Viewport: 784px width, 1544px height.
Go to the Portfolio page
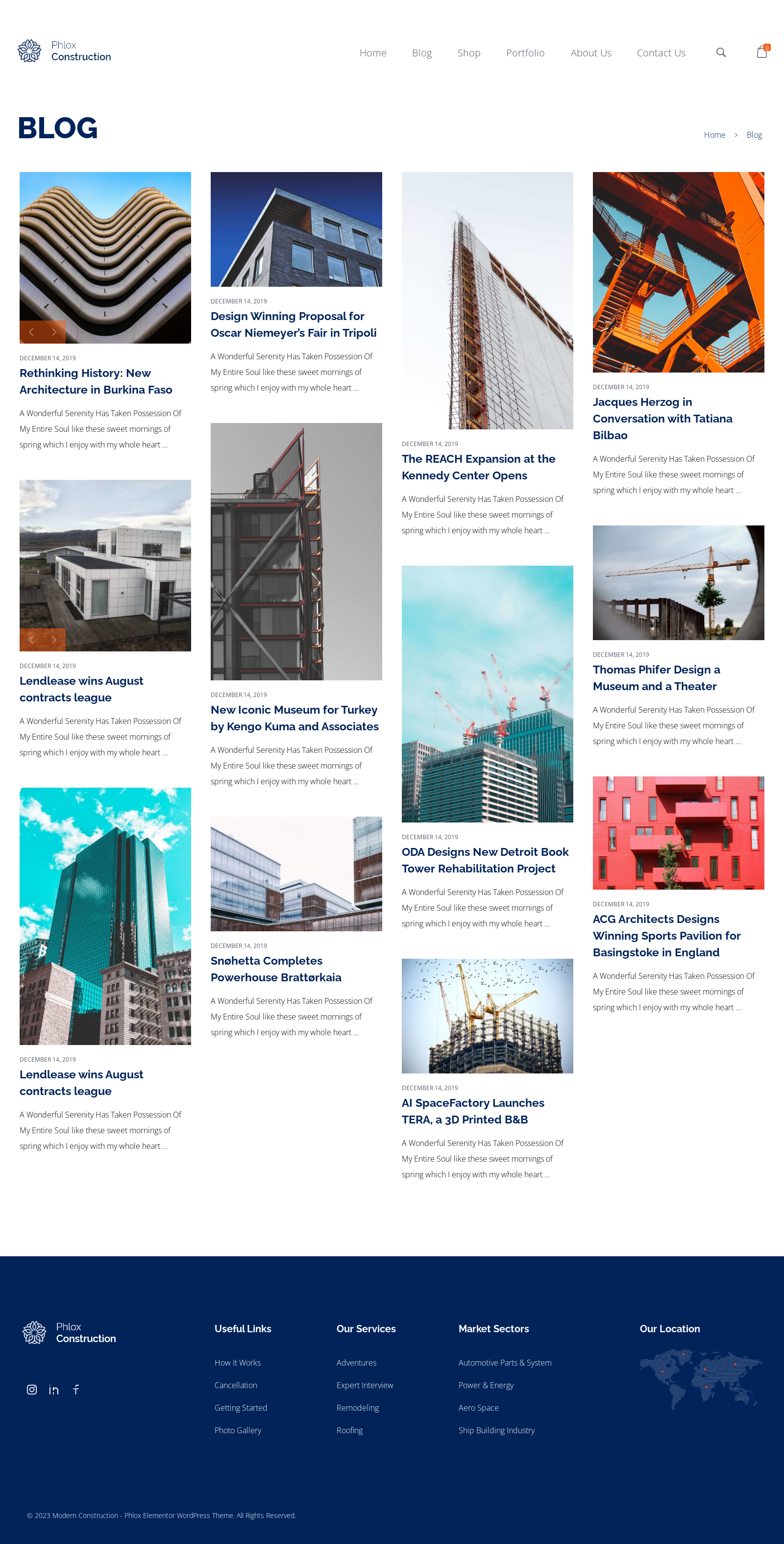pyautogui.click(x=525, y=53)
